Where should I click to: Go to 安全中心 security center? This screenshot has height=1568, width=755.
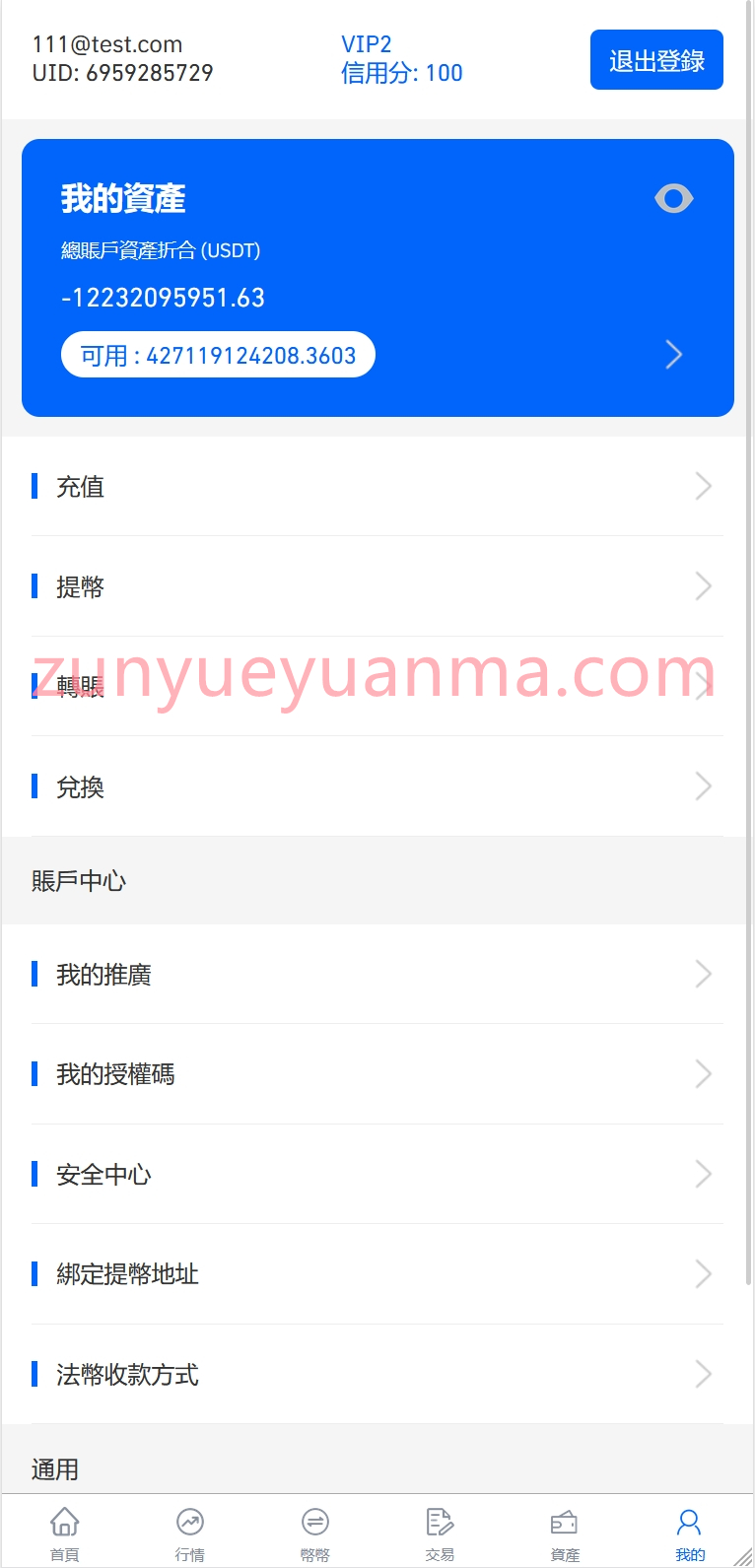click(x=377, y=1175)
